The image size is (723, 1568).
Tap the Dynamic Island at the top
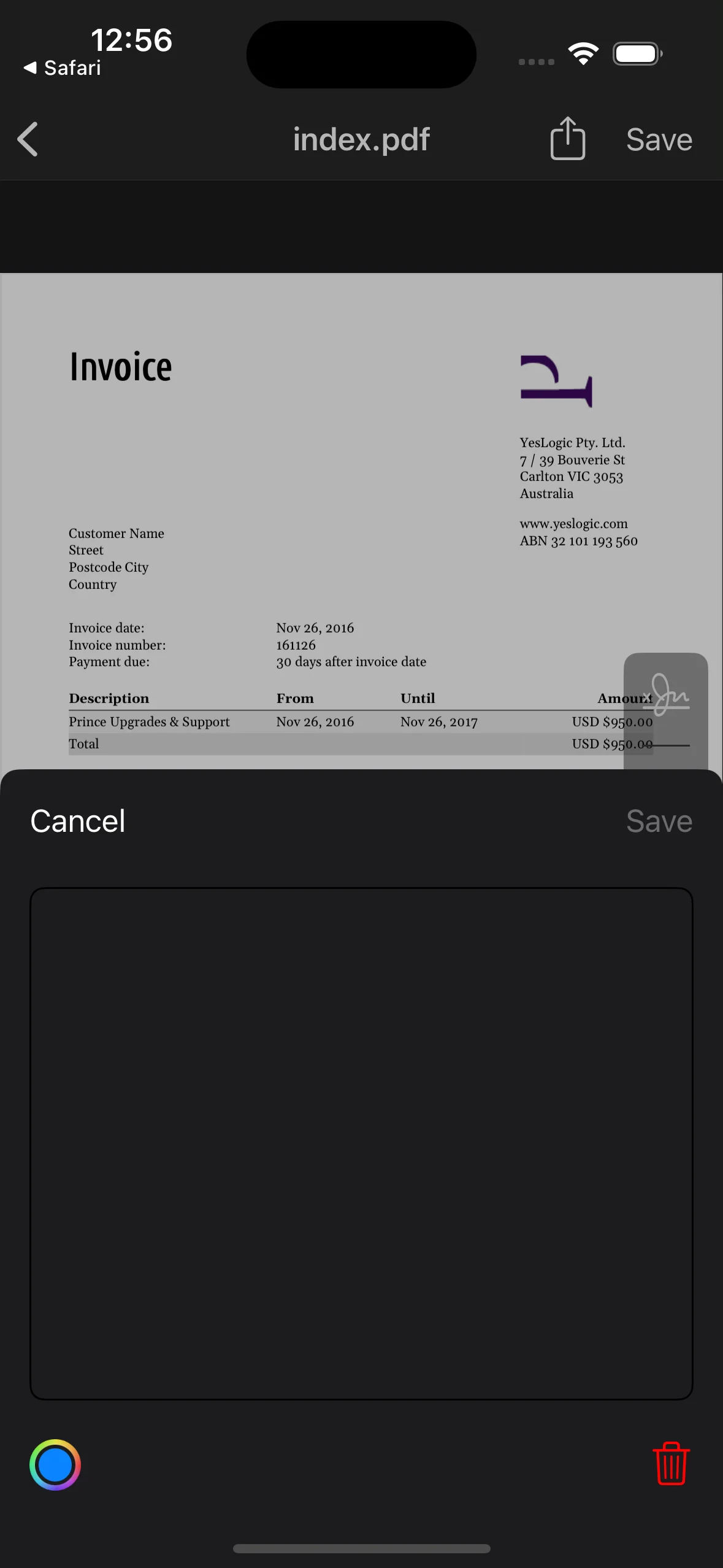[361, 54]
